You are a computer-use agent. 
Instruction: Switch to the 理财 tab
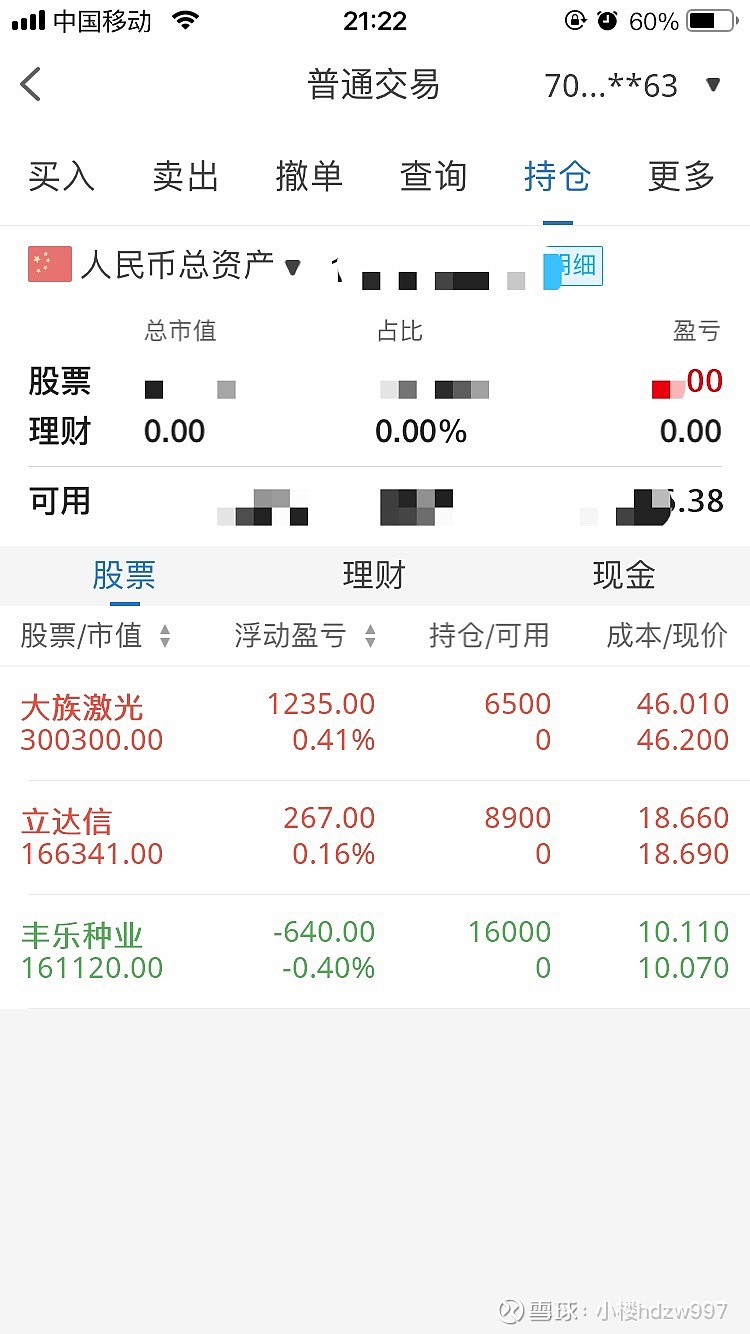coord(373,575)
